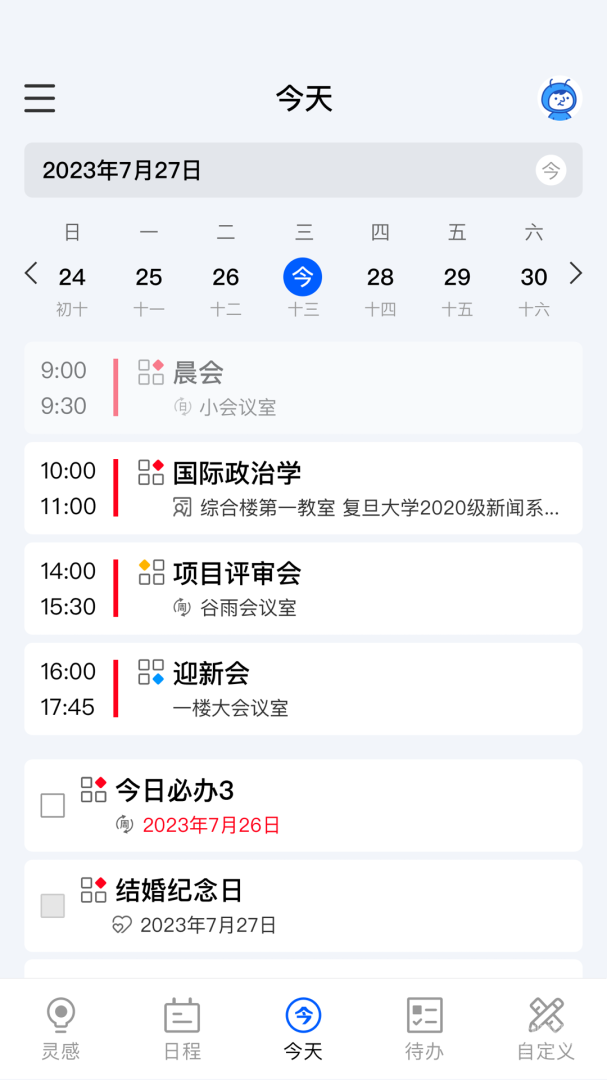Check off 今日必办3 task
Screen dimensions: 607x1080
[x=53, y=805]
